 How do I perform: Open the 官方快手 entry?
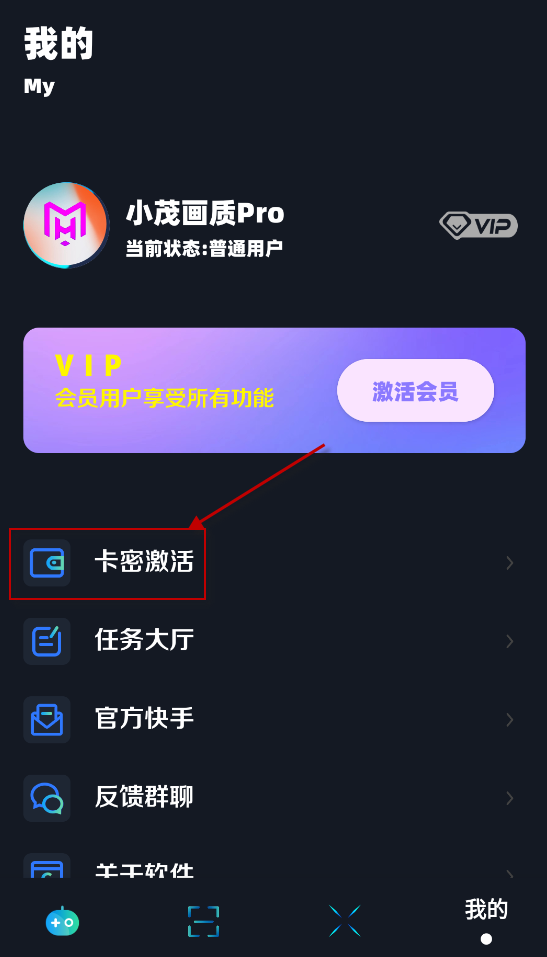click(x=274, y=719)
